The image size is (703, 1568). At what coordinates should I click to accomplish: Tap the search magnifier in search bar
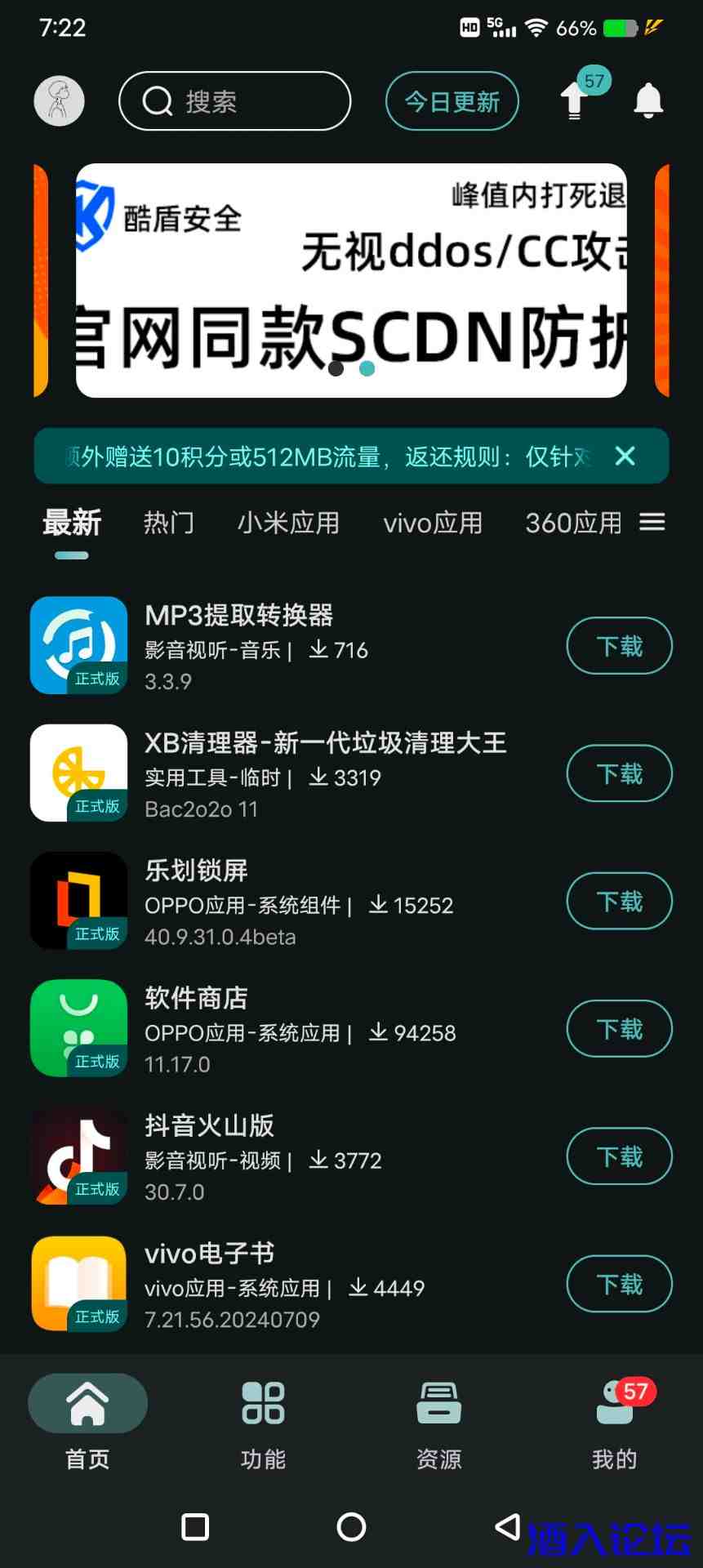tap(158, 100)
